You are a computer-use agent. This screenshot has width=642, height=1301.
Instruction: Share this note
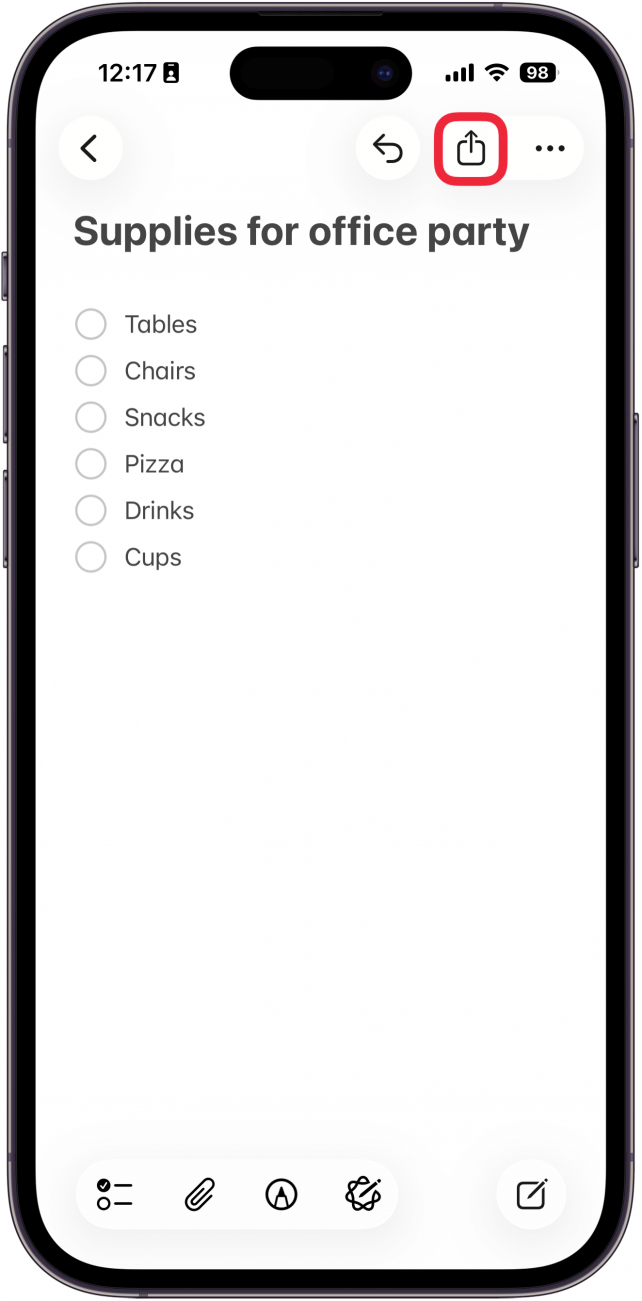(x=471, y=149)
